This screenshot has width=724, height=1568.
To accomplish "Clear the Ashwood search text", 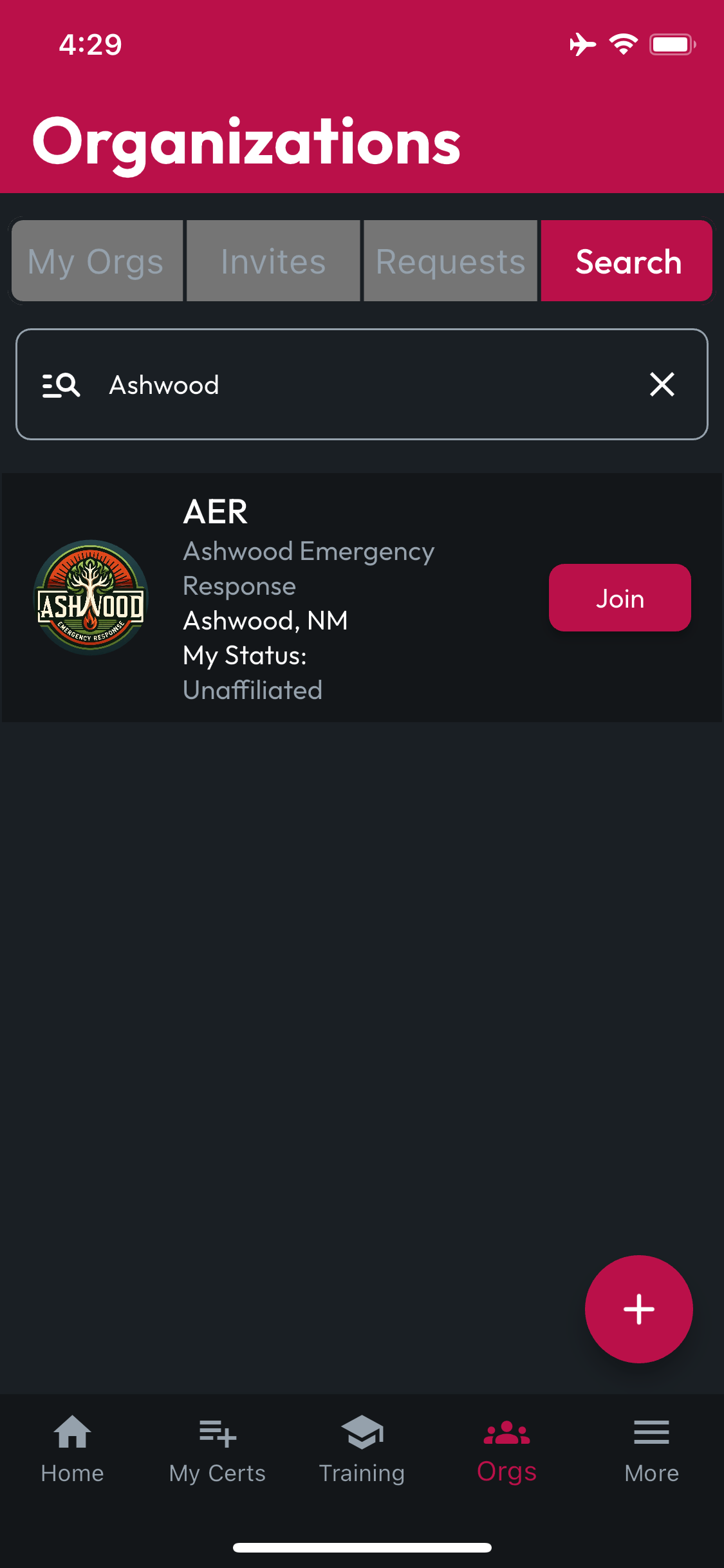I will (x=662, y=384).
